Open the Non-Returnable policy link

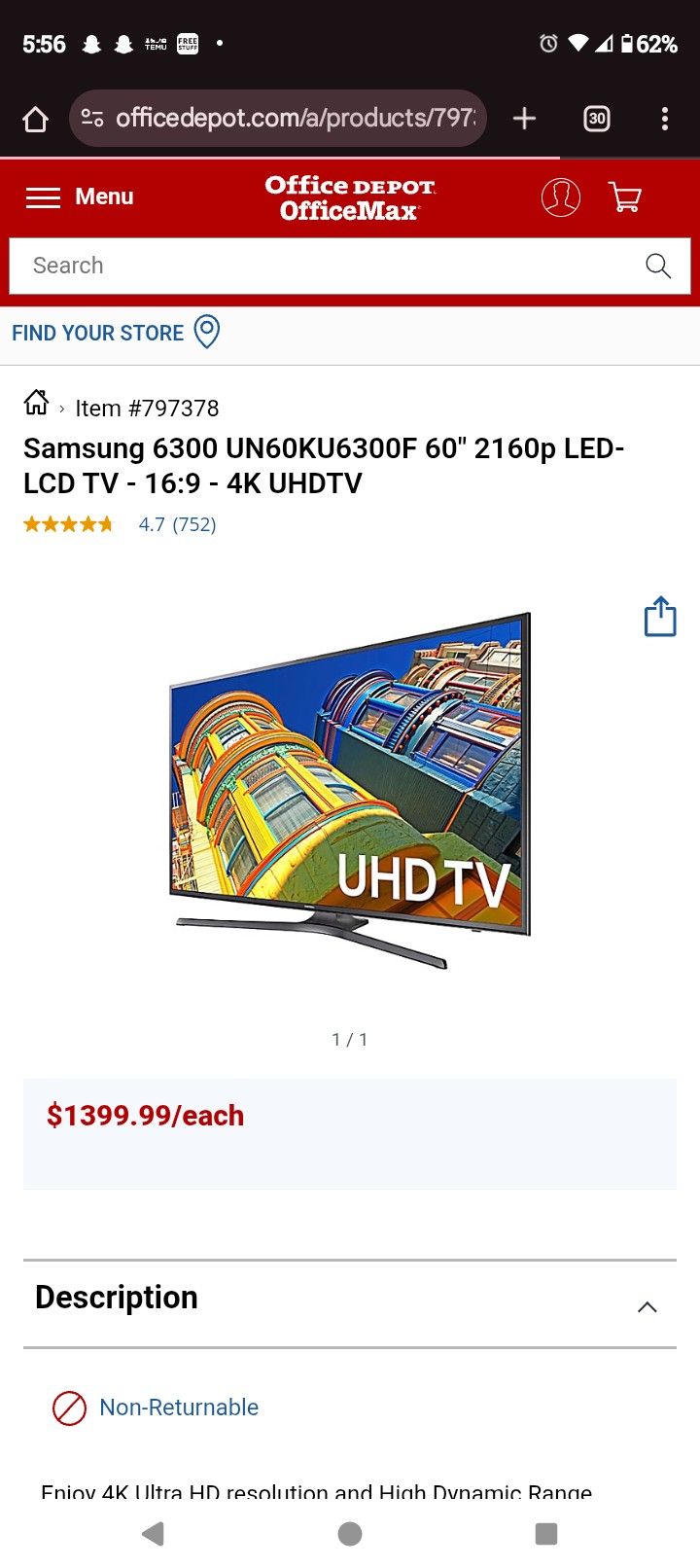pos(179,1408)
